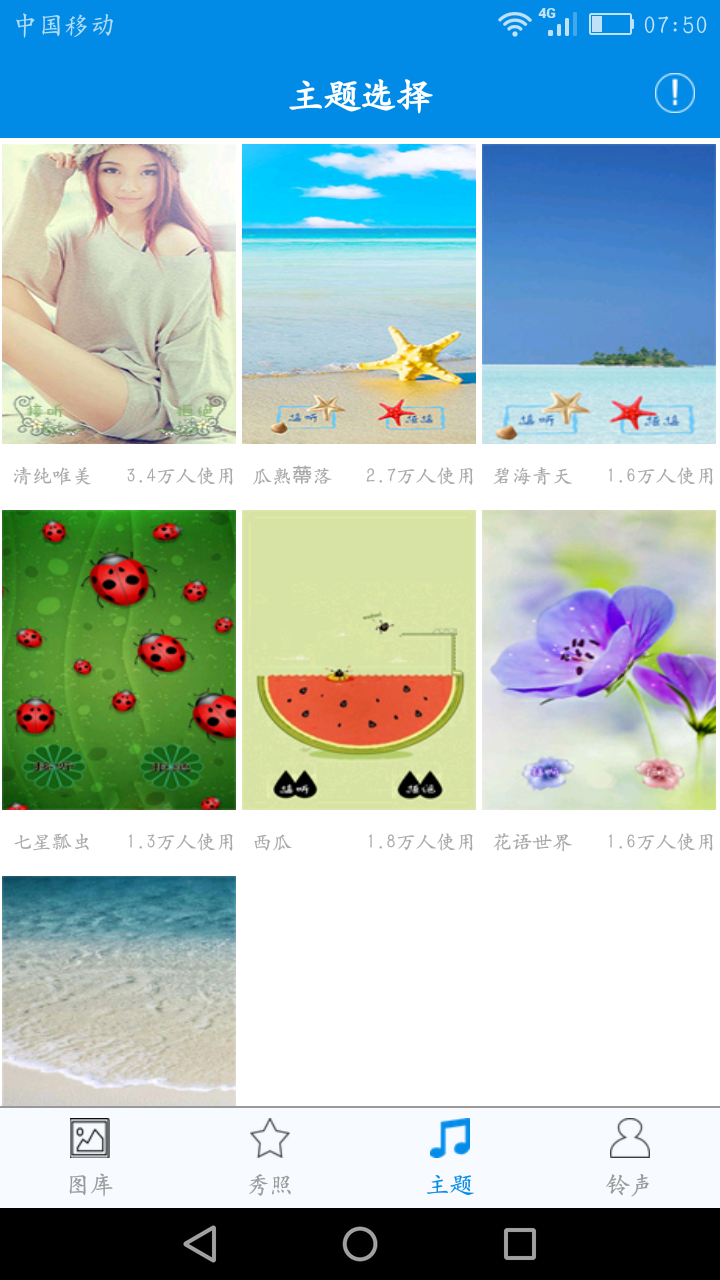Go back with the system back button
Screen dimensions: 720x1280
(x=200, y=1244)
